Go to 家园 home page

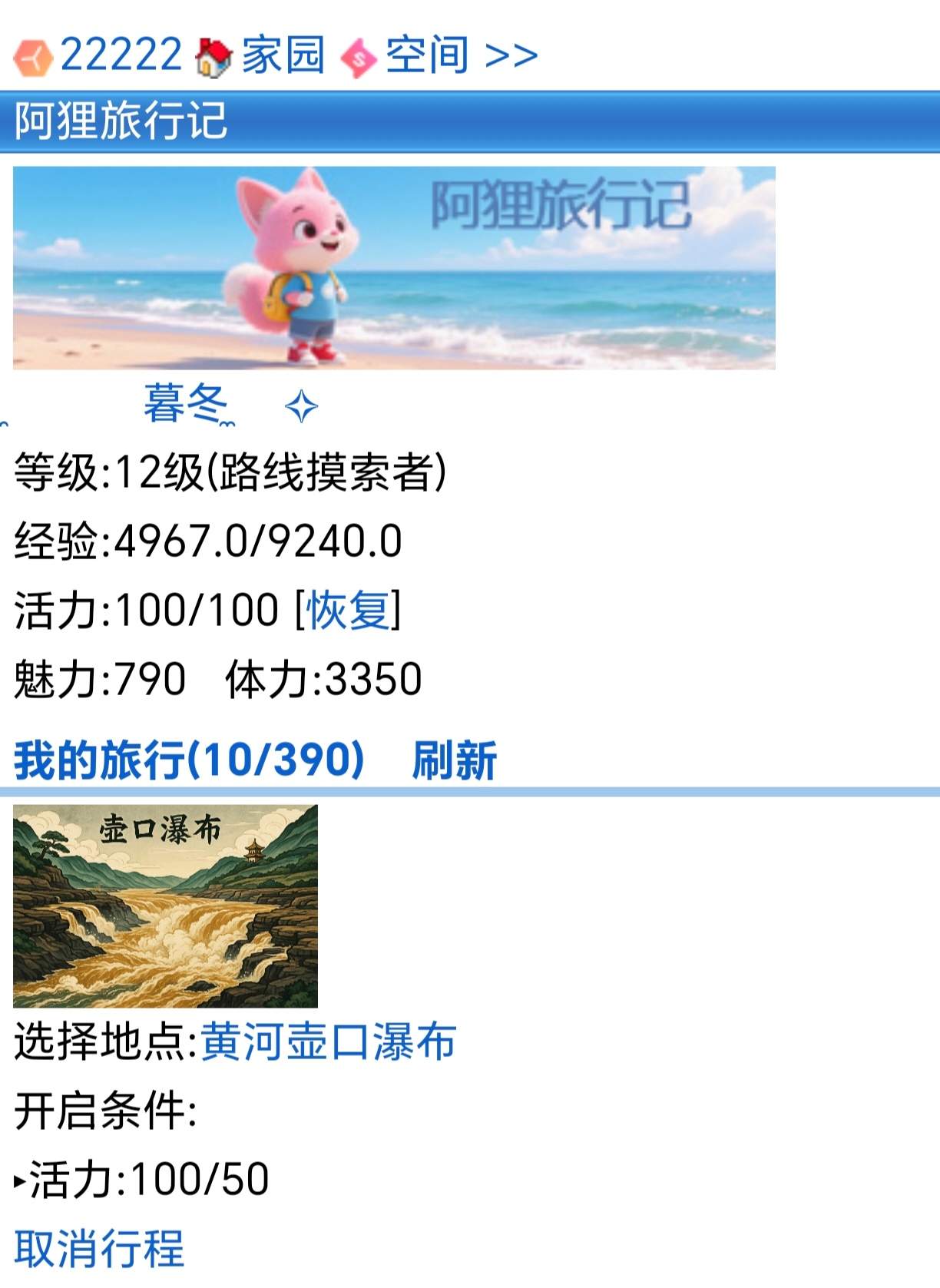(282, 55)
